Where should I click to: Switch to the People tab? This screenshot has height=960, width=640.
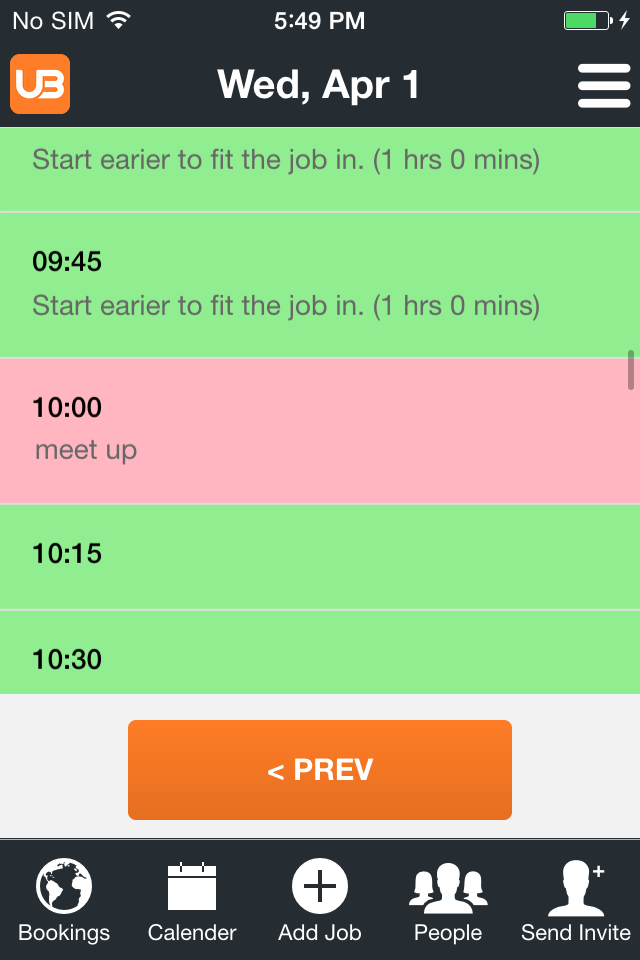click(448, 902)
